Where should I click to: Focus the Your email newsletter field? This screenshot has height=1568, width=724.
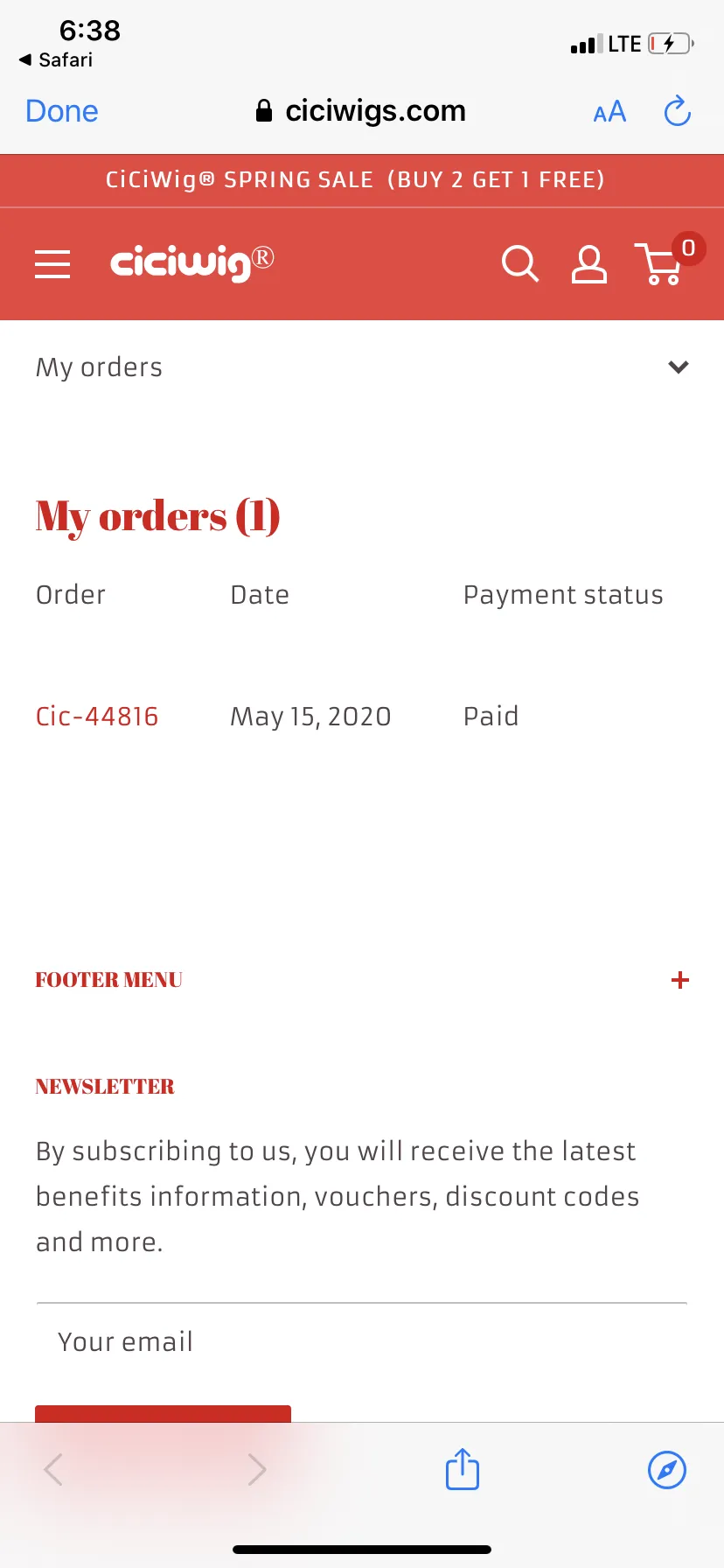tap(362, 1341)
